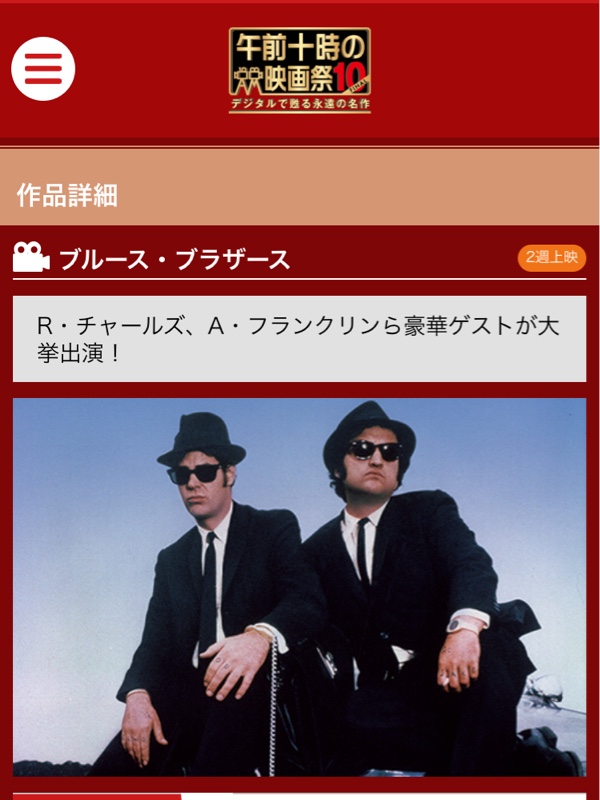This screenshot has height=800, width=600.
Task: Tap the 午前十時の映画祭 site logo
Action: coord(299,69)
